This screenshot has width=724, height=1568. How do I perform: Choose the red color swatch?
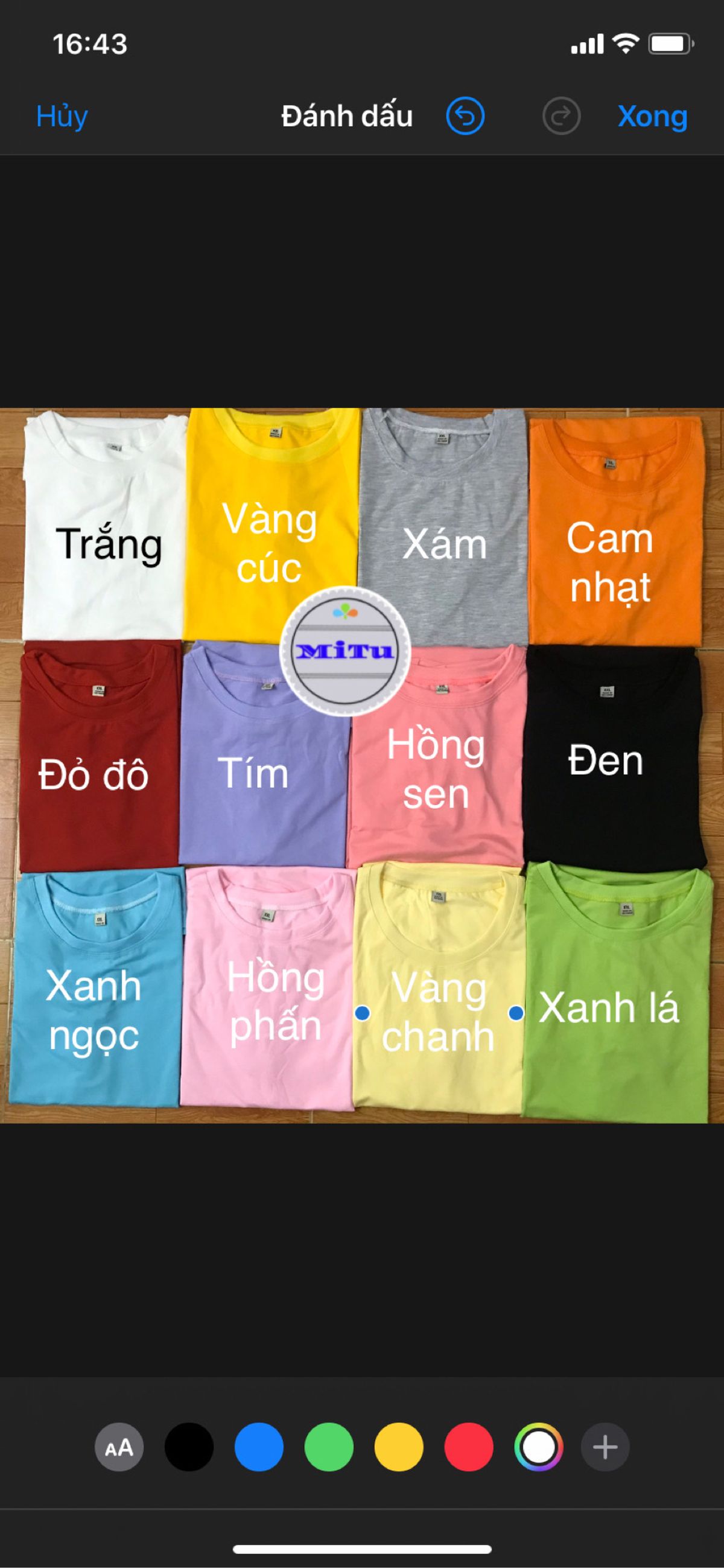(x=469, y=1447)
